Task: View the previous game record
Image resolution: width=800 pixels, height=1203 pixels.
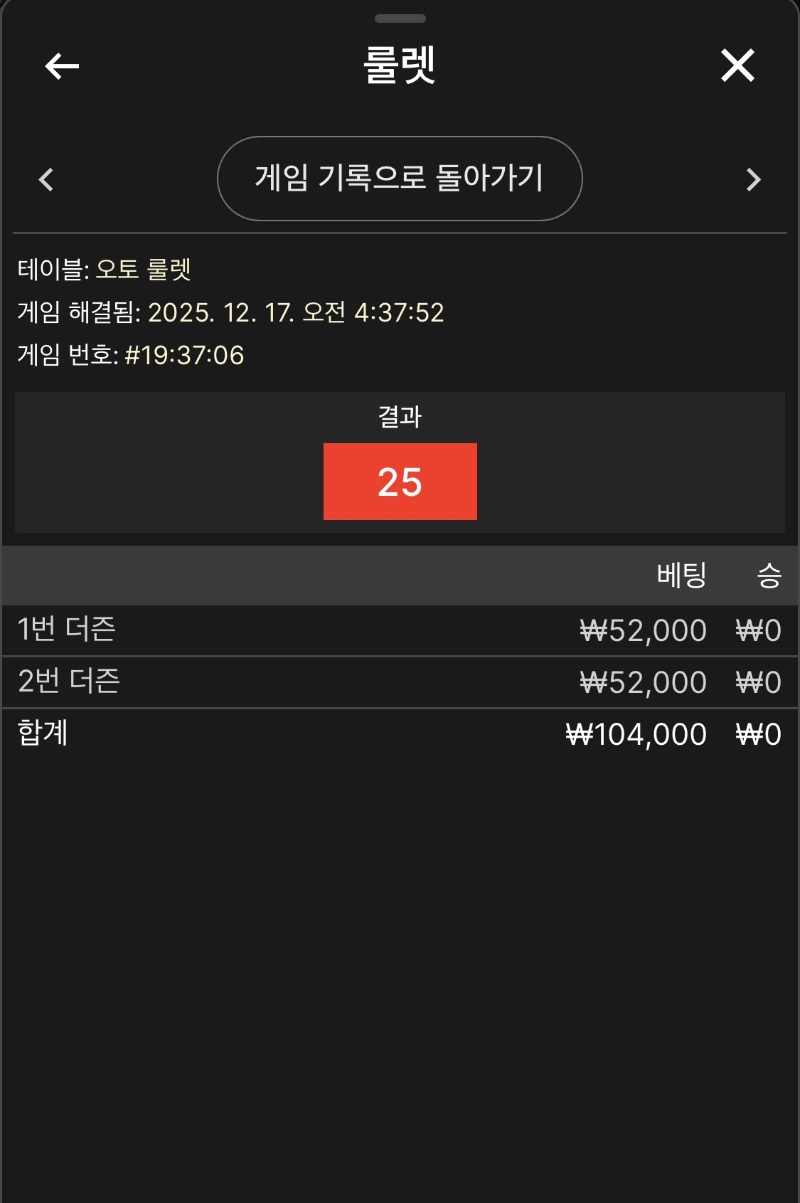Action: (46, 180)
